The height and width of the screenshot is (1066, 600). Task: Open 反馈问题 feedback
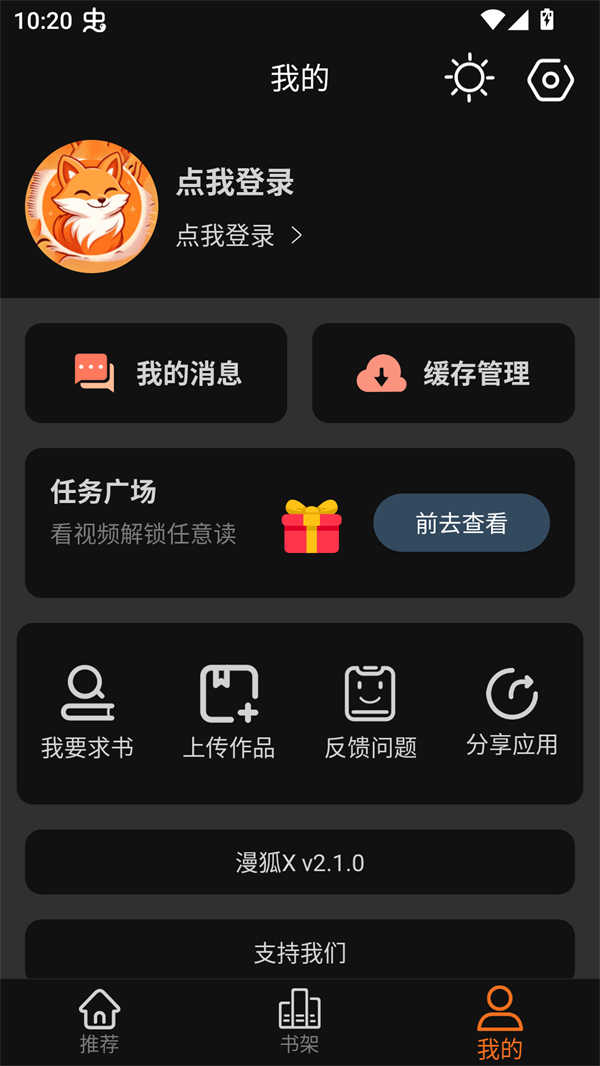[370, 712]
